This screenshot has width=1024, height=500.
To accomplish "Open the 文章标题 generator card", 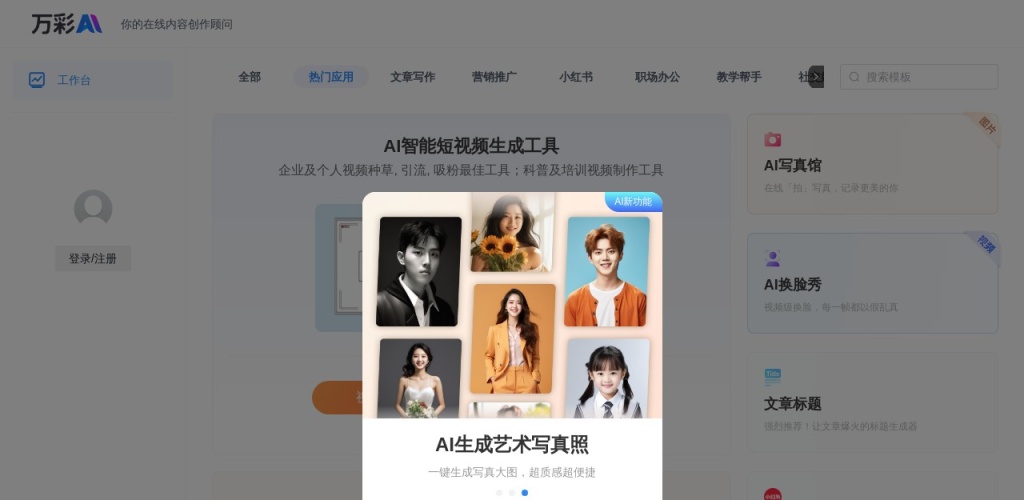I will click(x=871, y=402).
